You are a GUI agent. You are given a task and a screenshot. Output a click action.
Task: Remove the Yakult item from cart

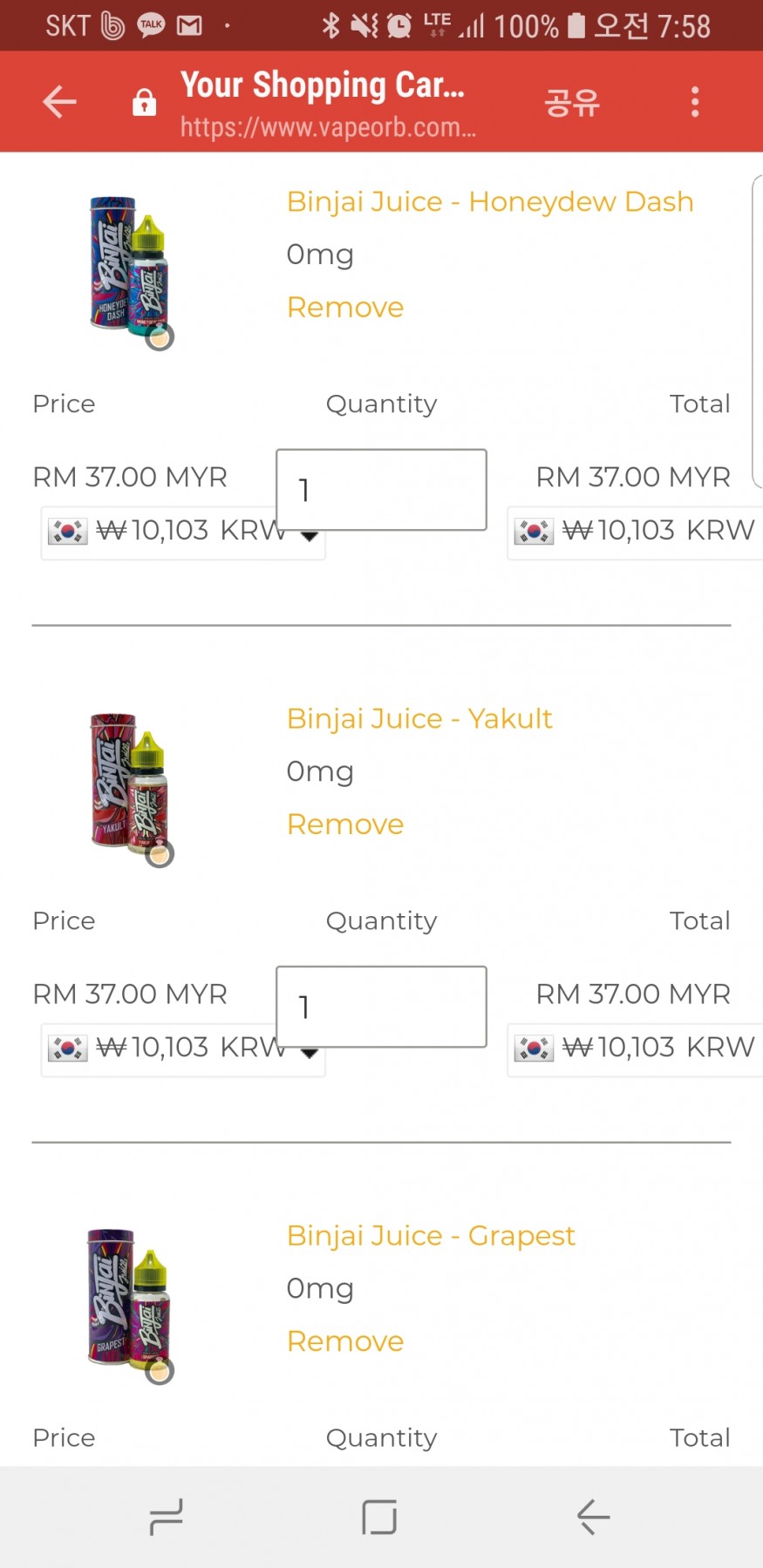[345, 825]
